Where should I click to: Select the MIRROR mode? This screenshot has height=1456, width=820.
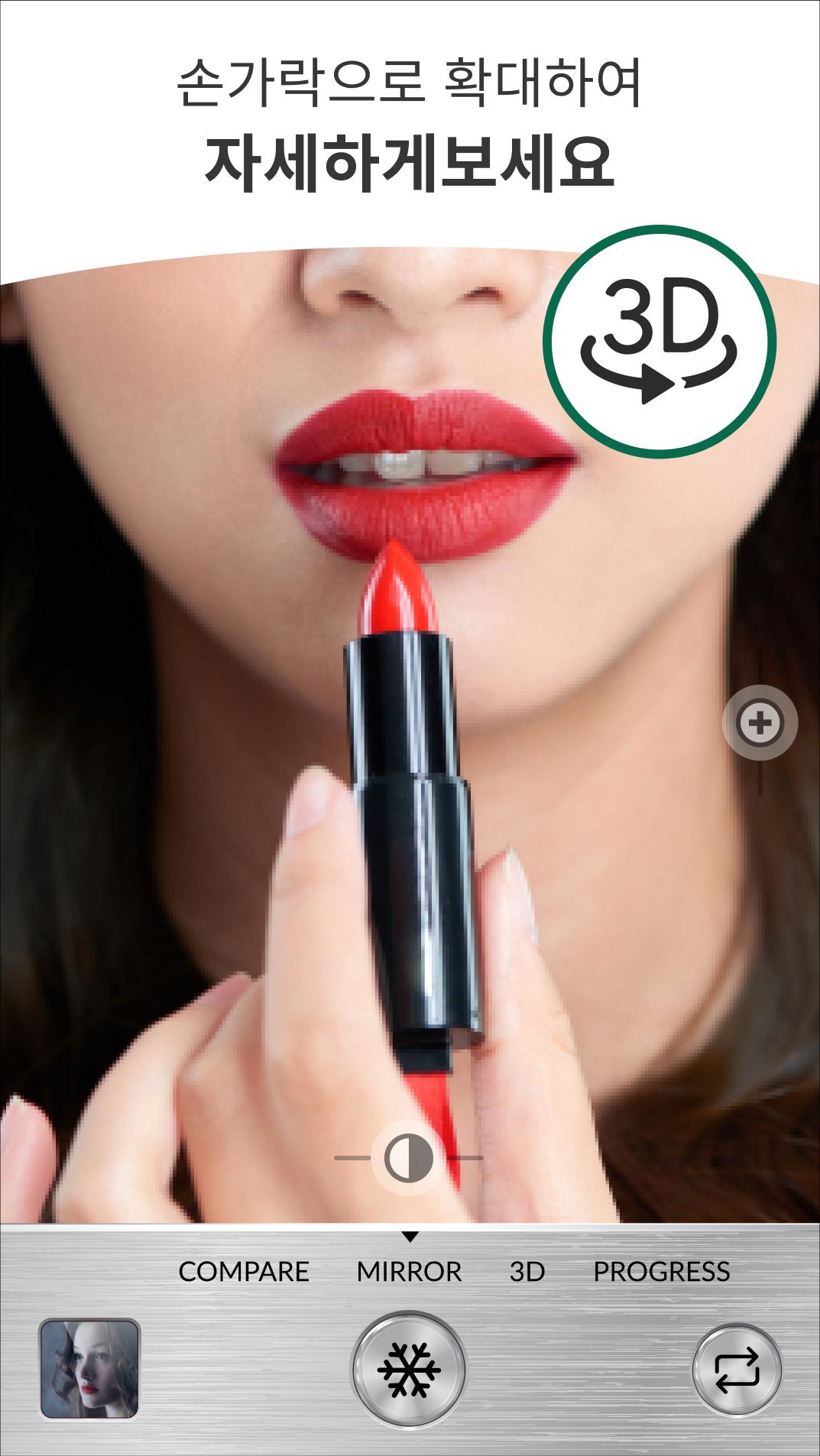click(x=409, y=1271)
